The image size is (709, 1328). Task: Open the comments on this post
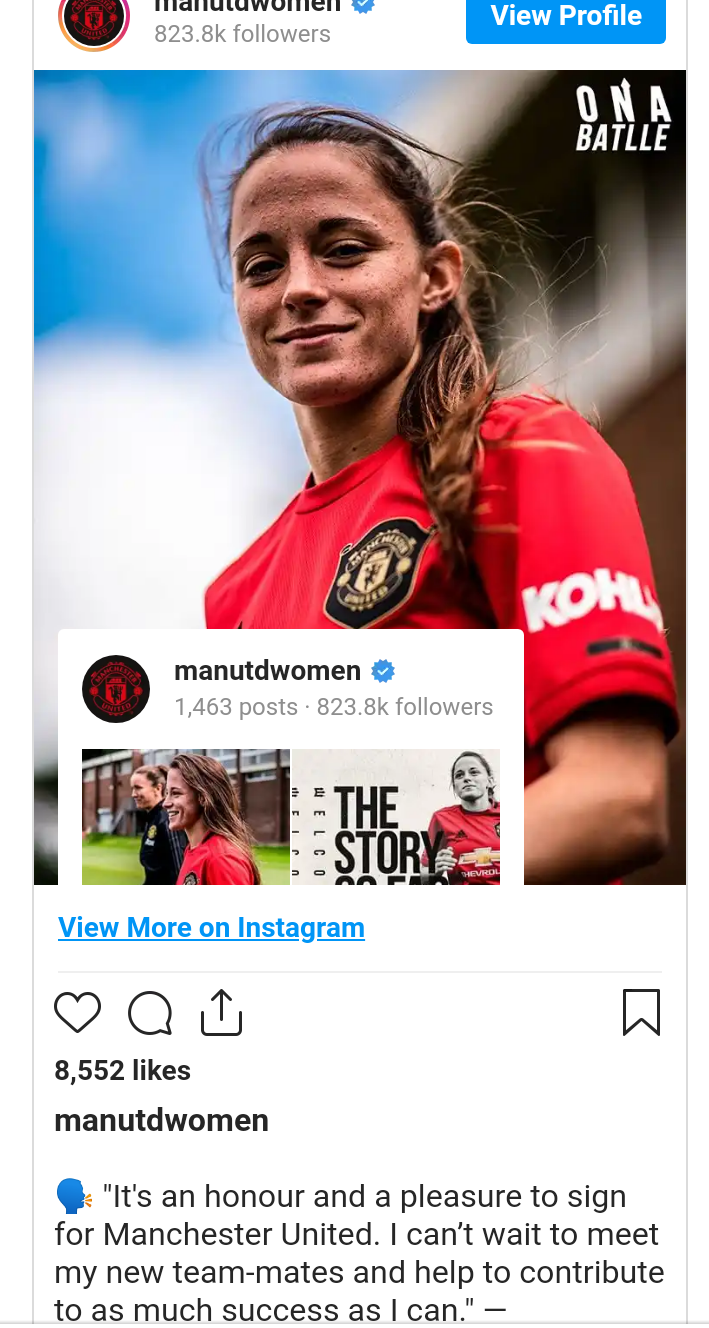coord(150,1013)
